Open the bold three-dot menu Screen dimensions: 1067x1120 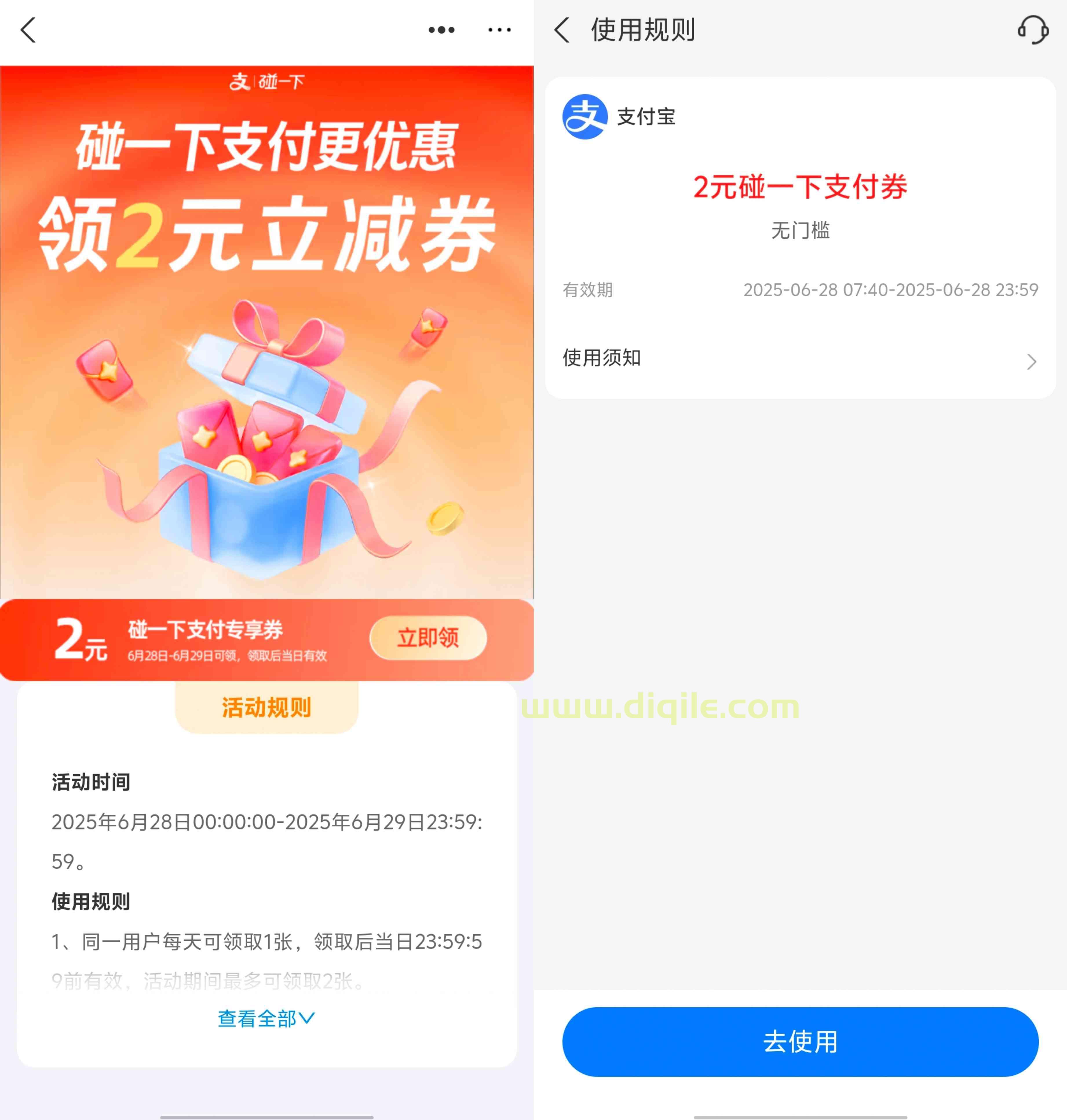[441, 30]
